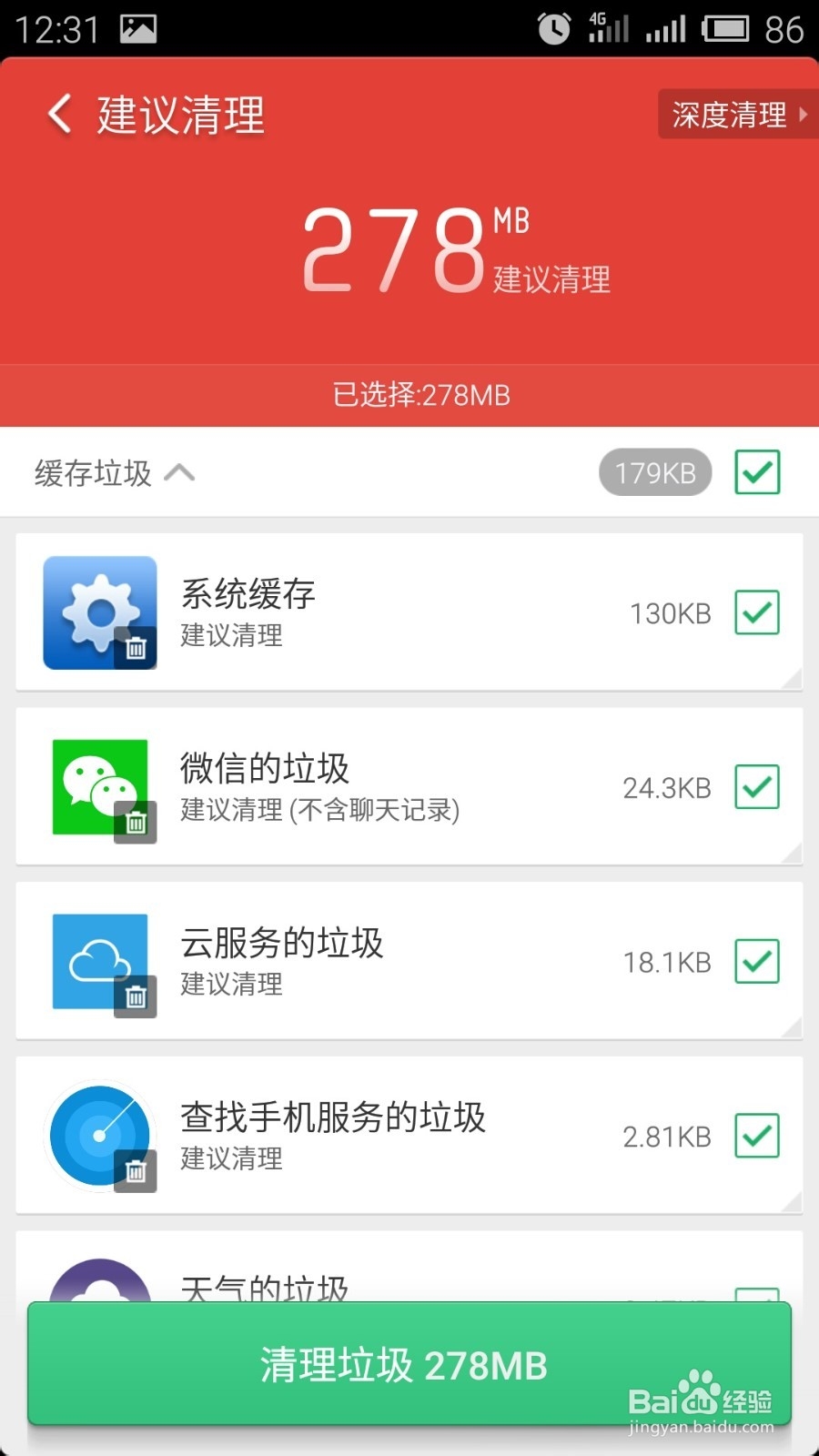Tap the battery indicator in status bar
Viewport: 819px width, 1456px height.
pos(728,27)
